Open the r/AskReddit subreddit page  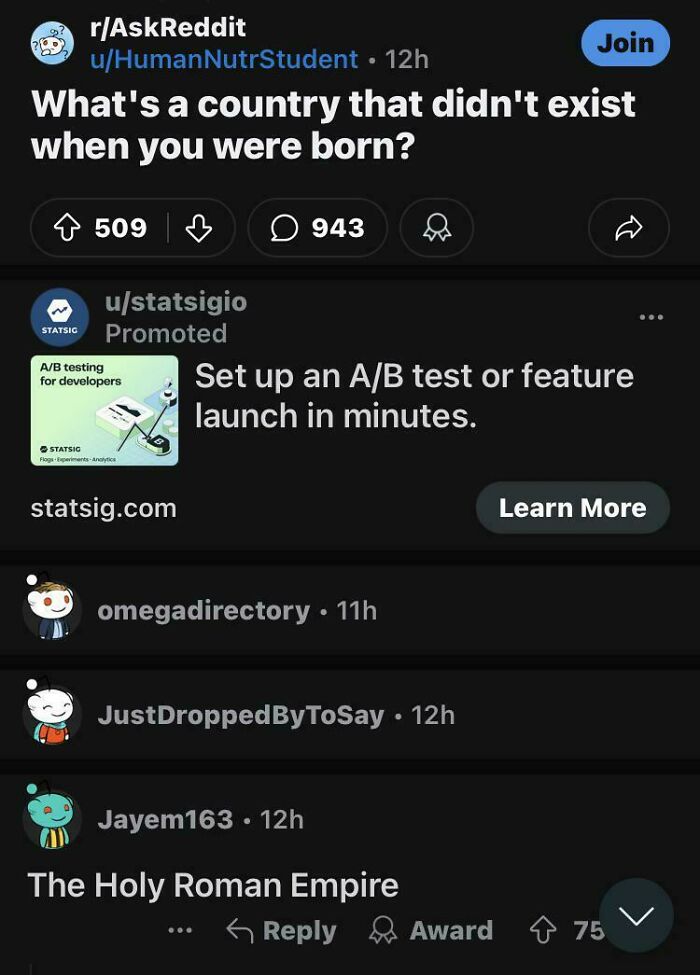click(x=167, y=28)
